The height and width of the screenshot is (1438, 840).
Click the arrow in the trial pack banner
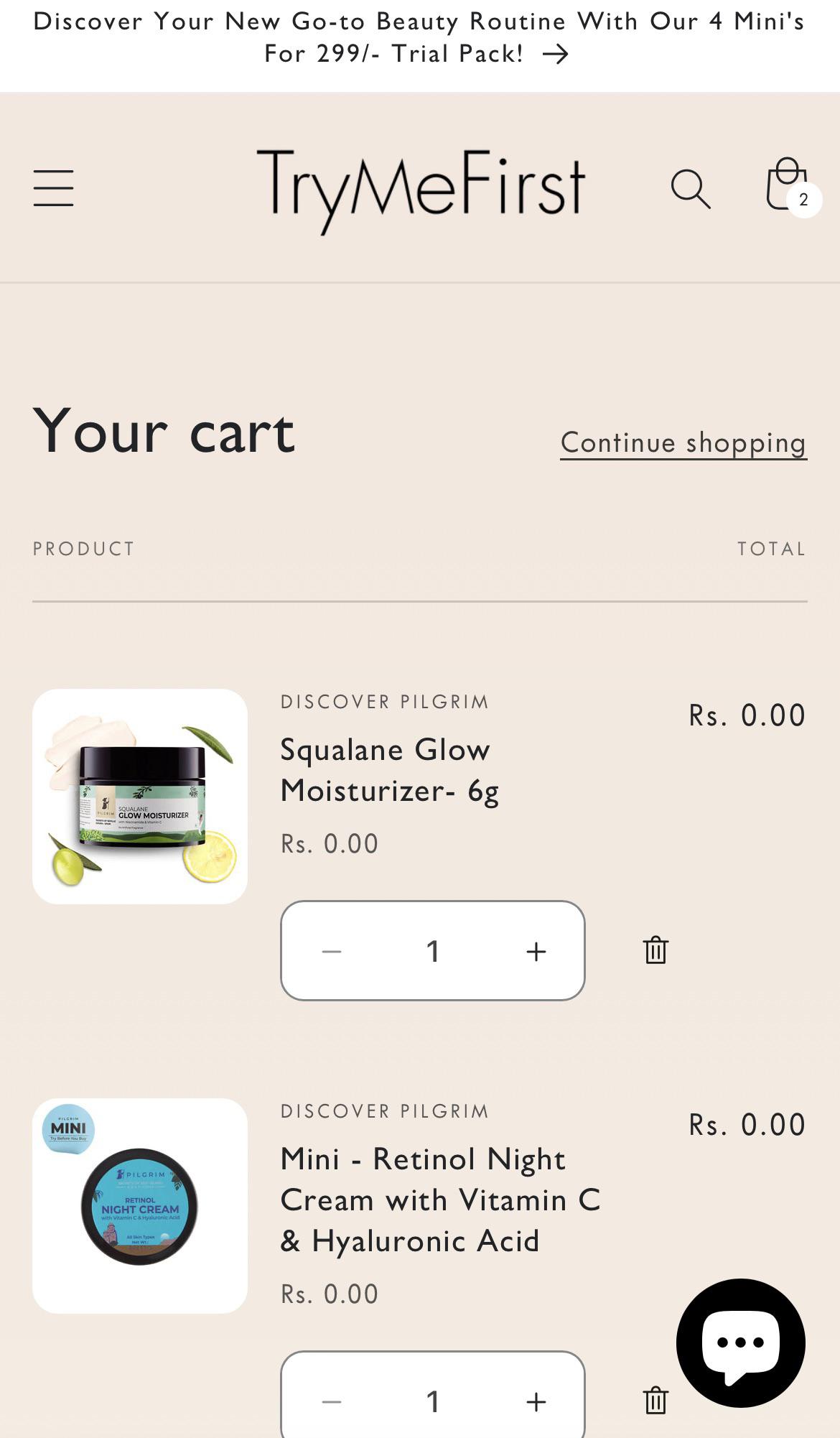pyautogui.click(x=558, y=52)
